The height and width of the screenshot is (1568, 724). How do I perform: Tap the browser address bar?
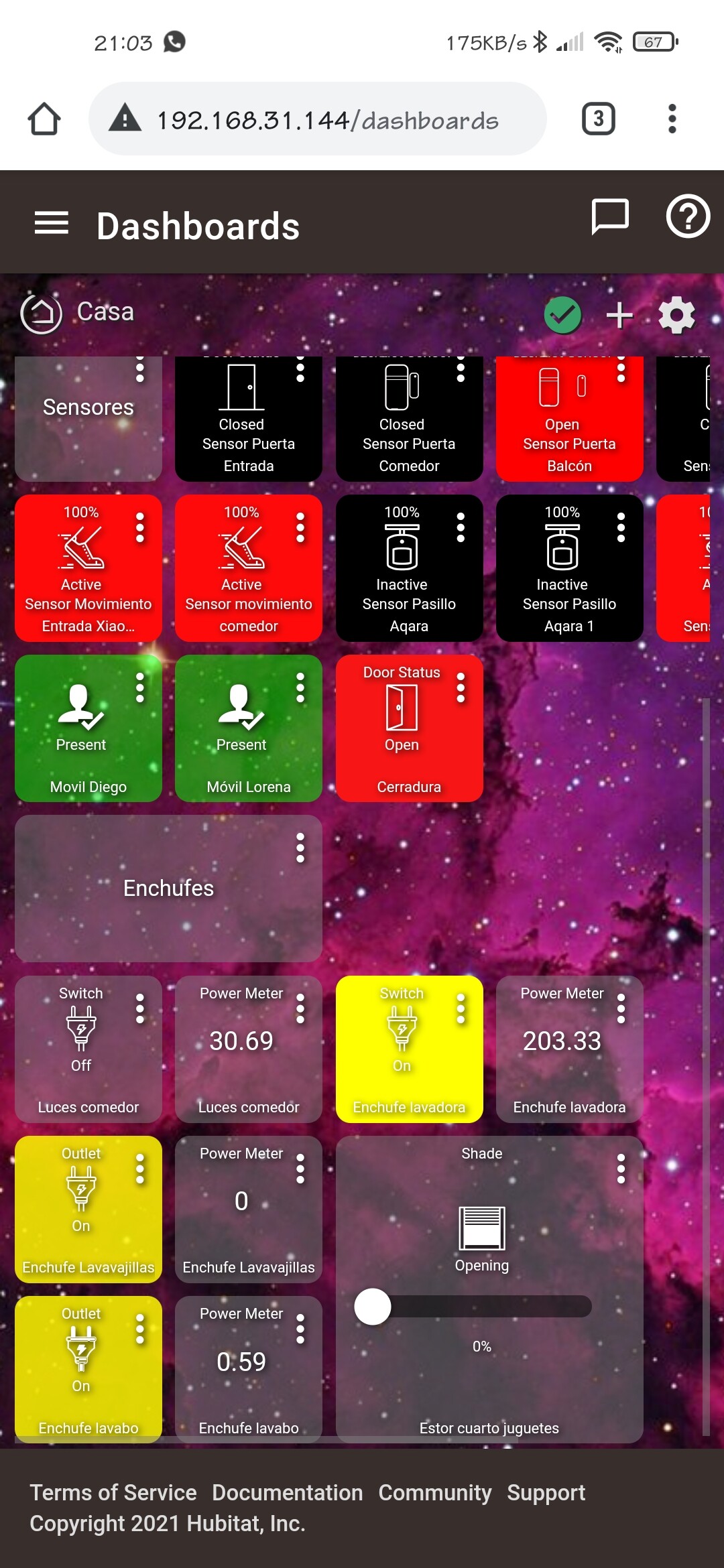click(318, 119)
